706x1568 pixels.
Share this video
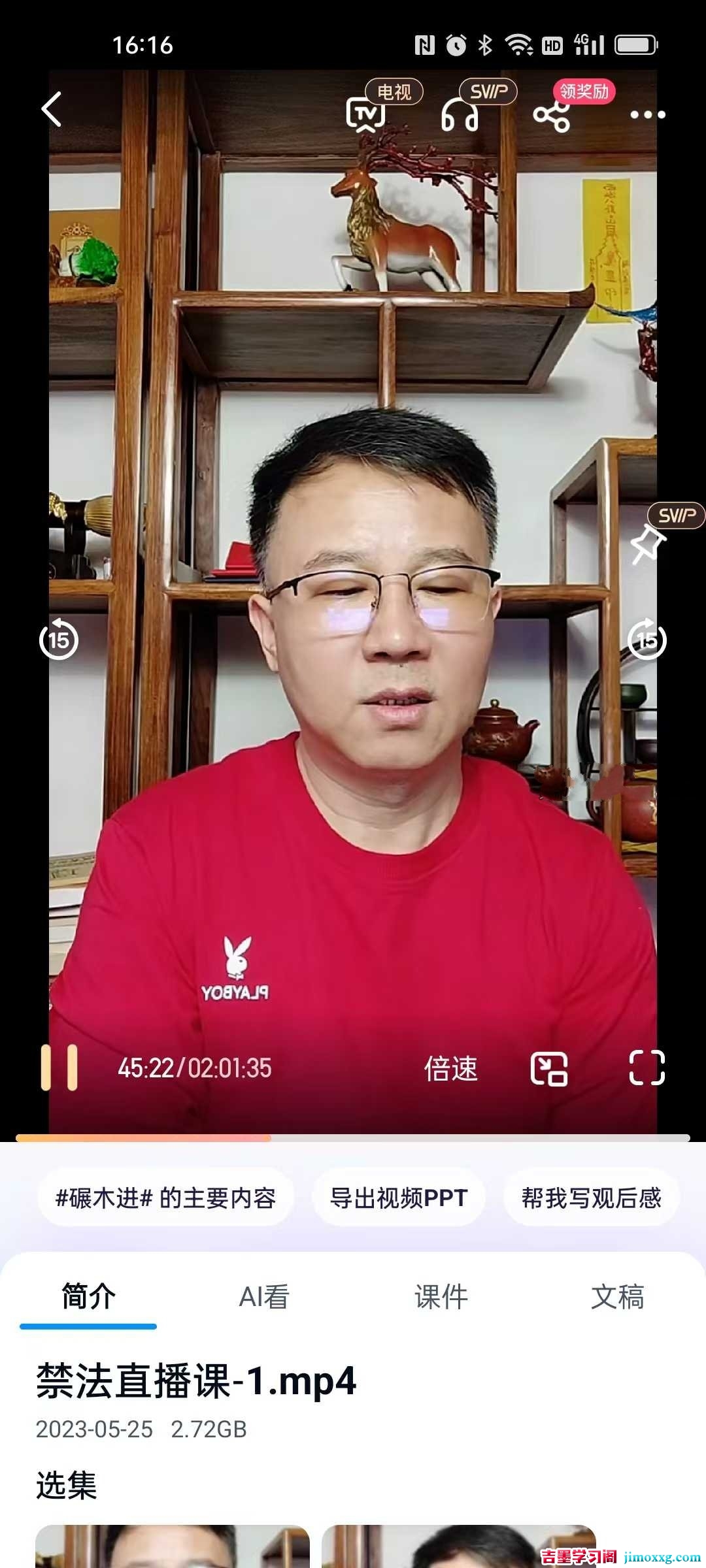pyautogui.click(x=552, y=116)
